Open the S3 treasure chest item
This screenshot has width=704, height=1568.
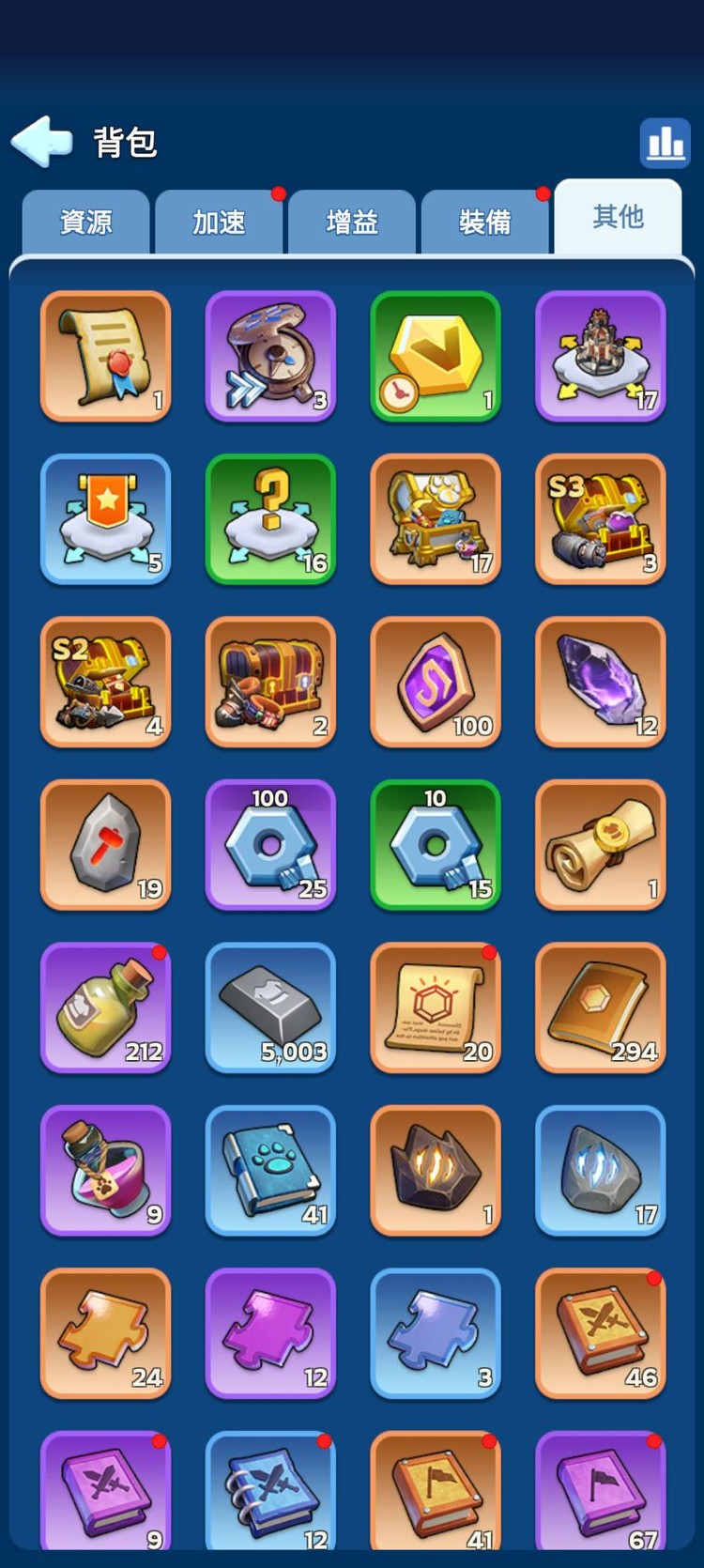click(x=600, y=519)
